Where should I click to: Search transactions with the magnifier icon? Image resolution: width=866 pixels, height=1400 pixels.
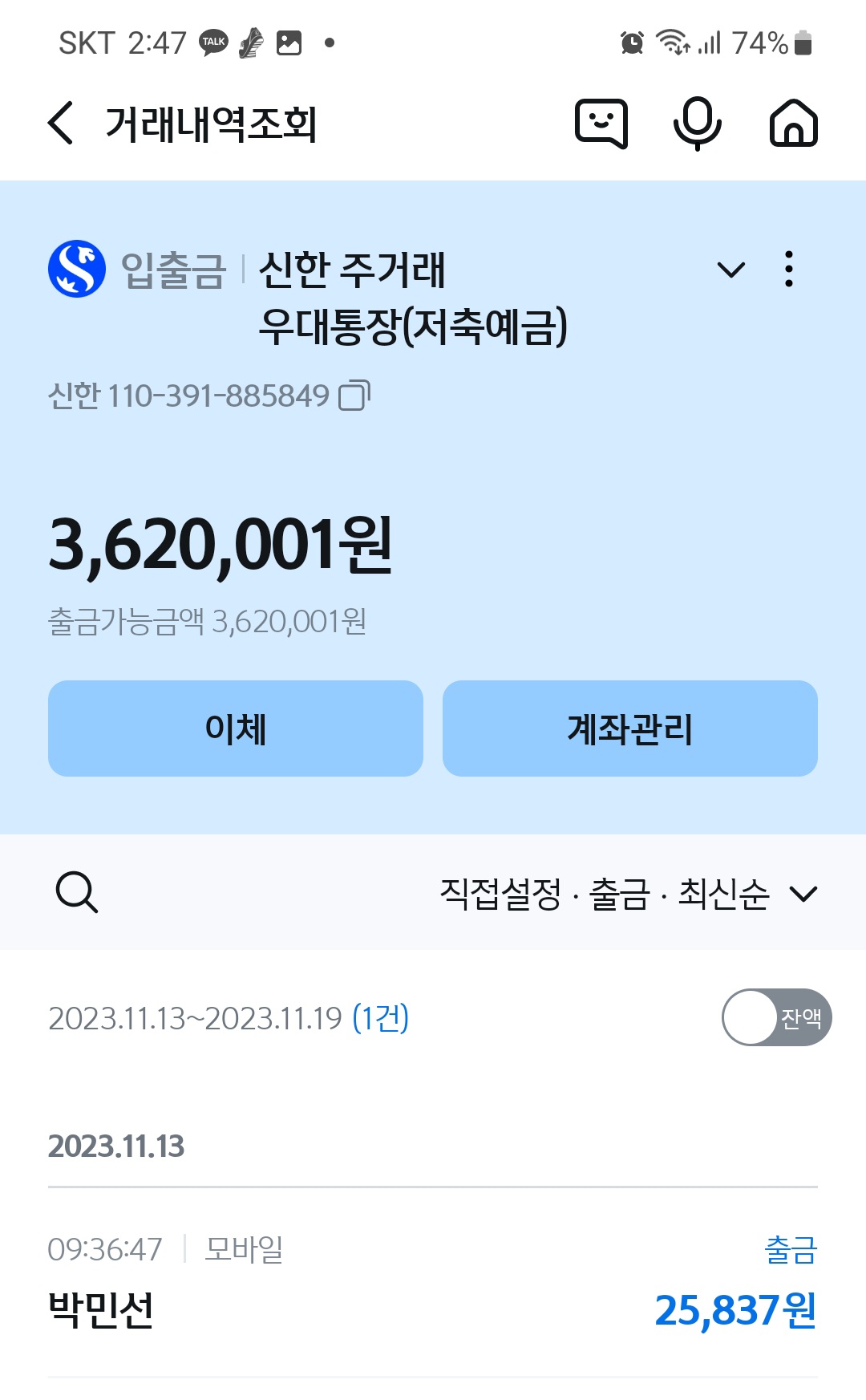click(x=77, y=893)
